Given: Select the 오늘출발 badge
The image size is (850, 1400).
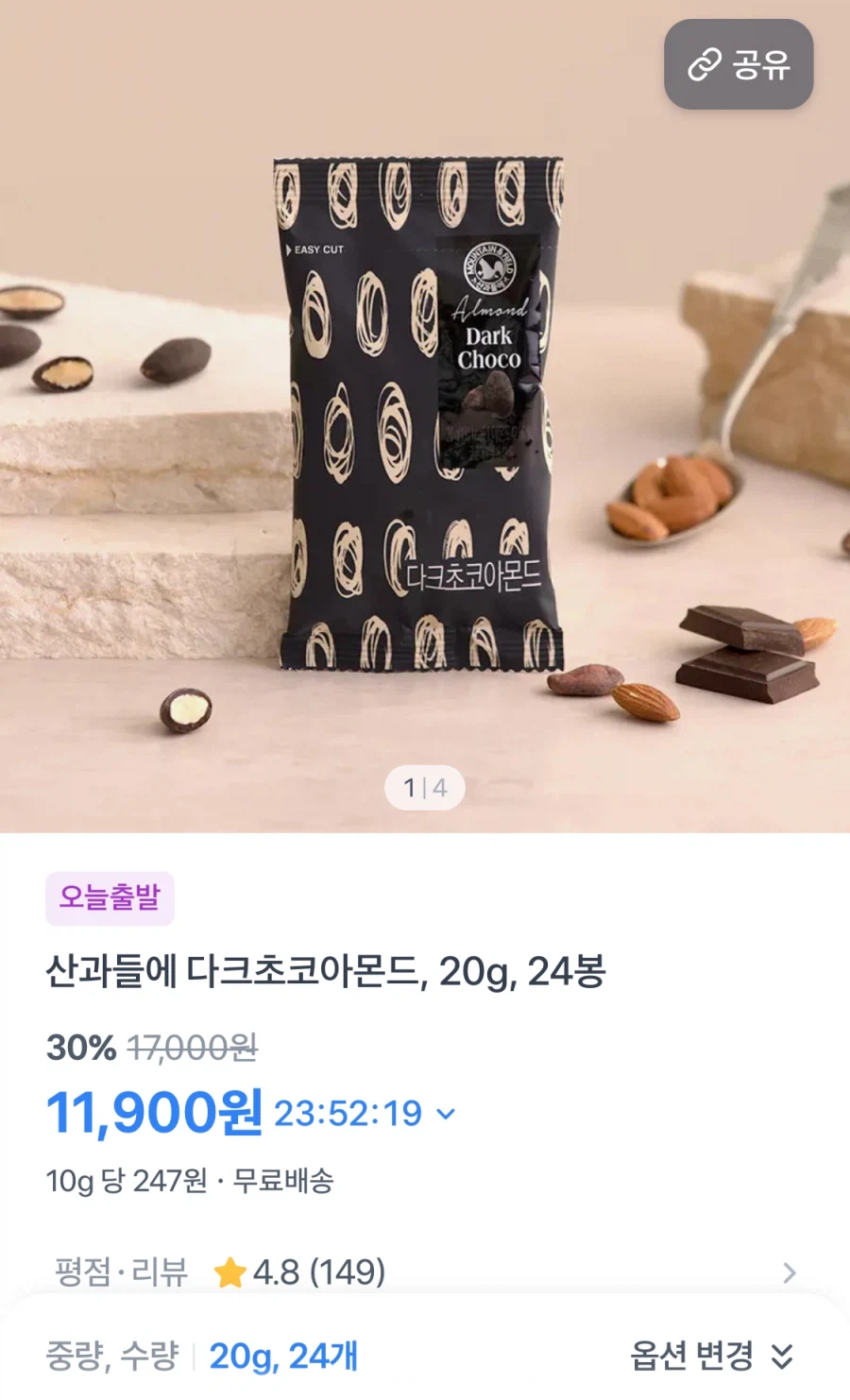Looking at the screenshot, I should (x=110, y=898).
